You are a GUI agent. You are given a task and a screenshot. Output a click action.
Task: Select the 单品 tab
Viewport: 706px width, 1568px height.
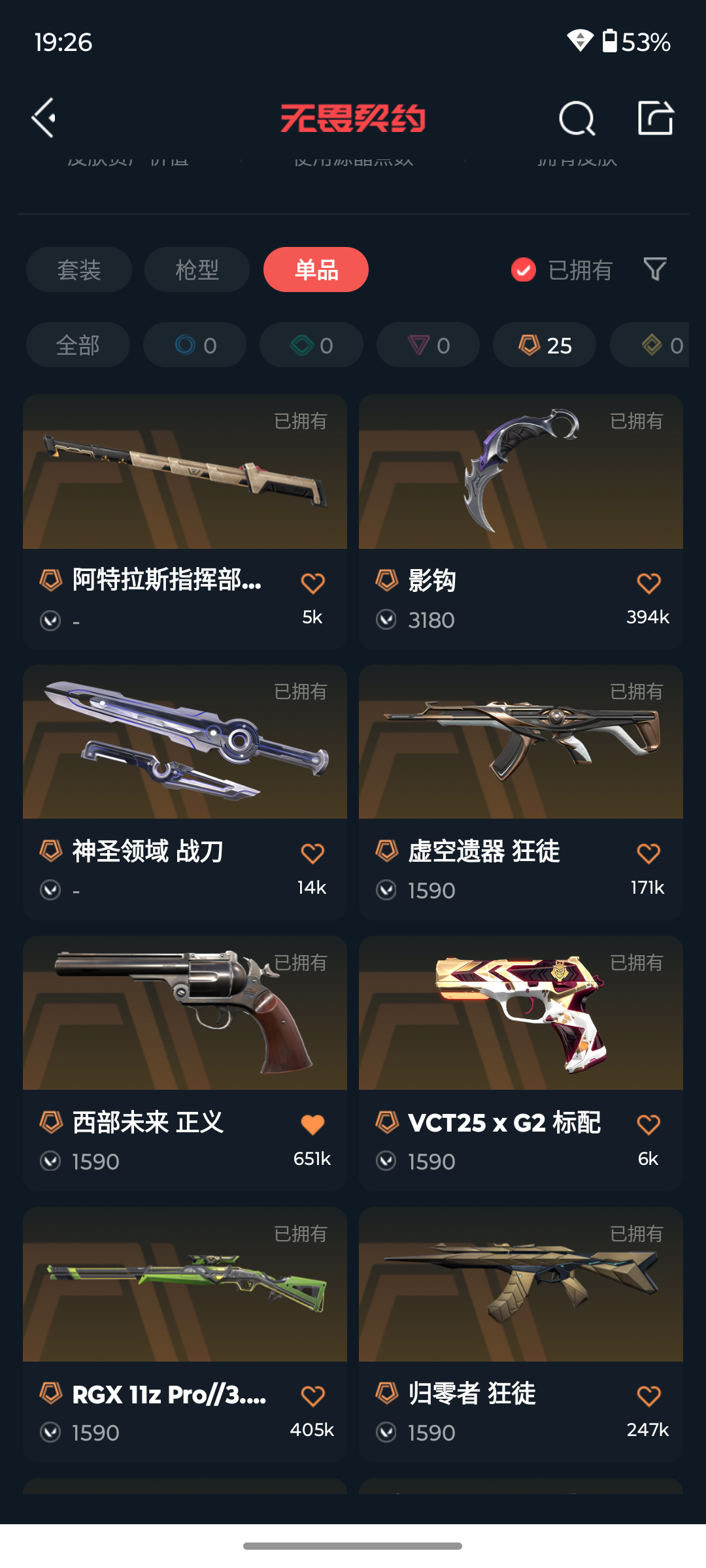tap(316, 270)
